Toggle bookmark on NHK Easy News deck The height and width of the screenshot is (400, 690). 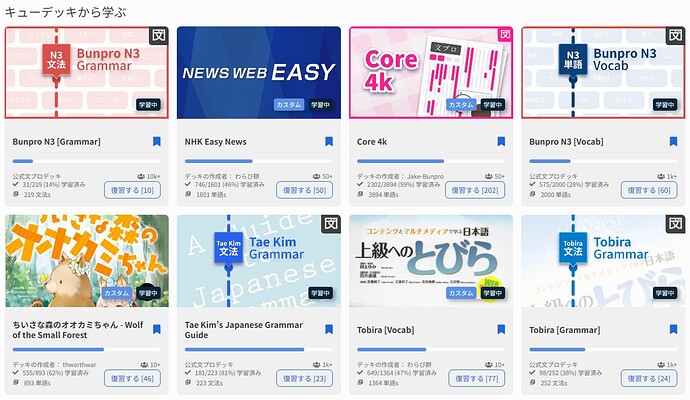coord(329,142)
